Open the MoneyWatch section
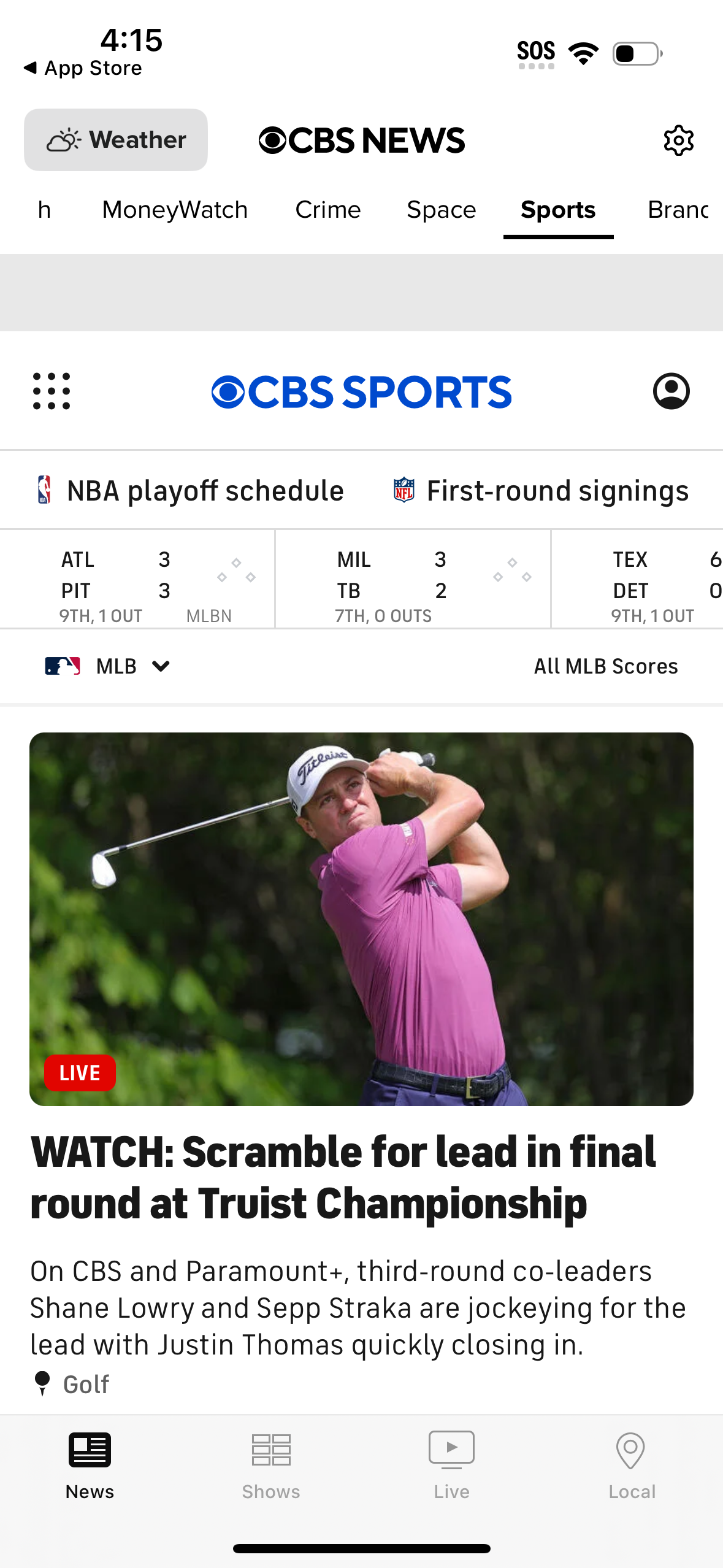 click(x=175, y=209)
